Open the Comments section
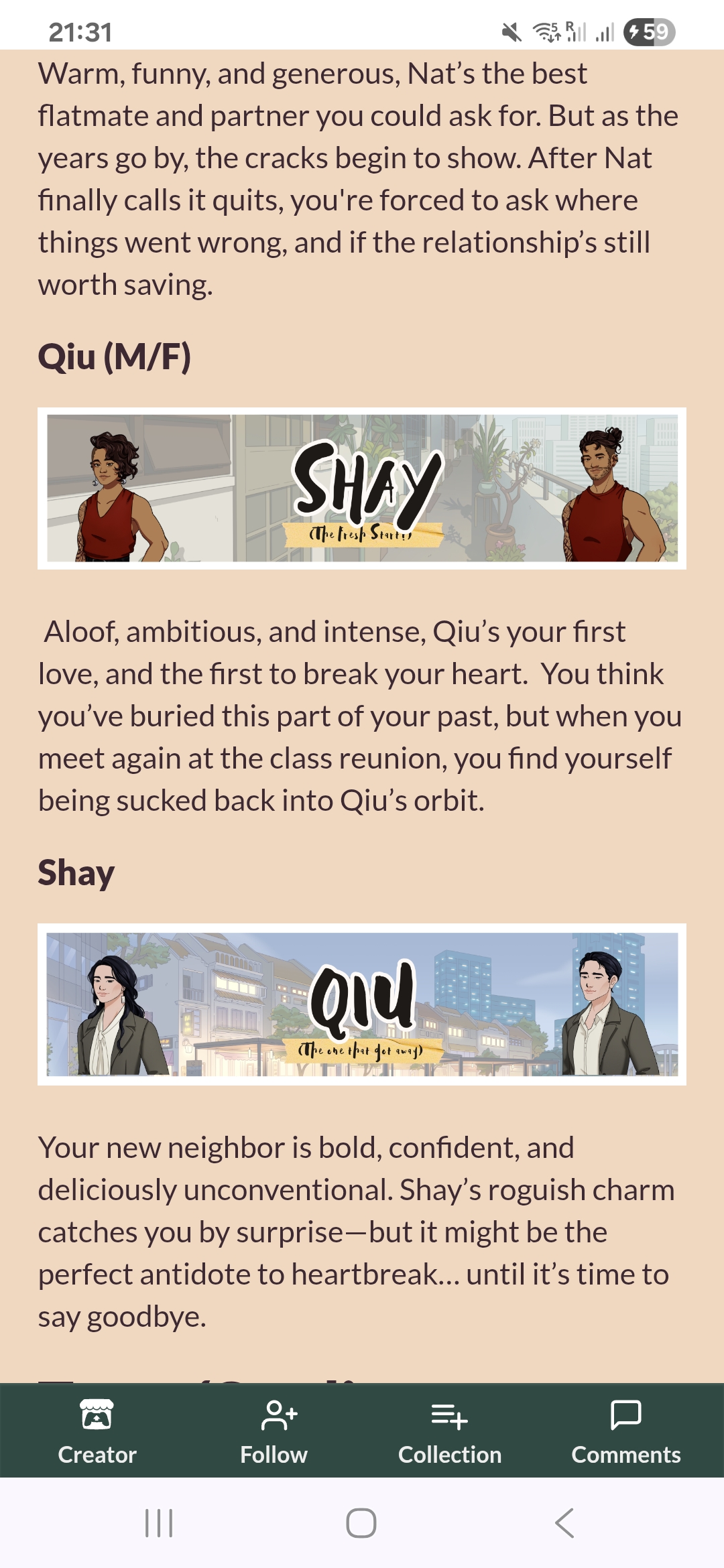The width and height of the screenshot is (724, 1568). pos(625,1431)
